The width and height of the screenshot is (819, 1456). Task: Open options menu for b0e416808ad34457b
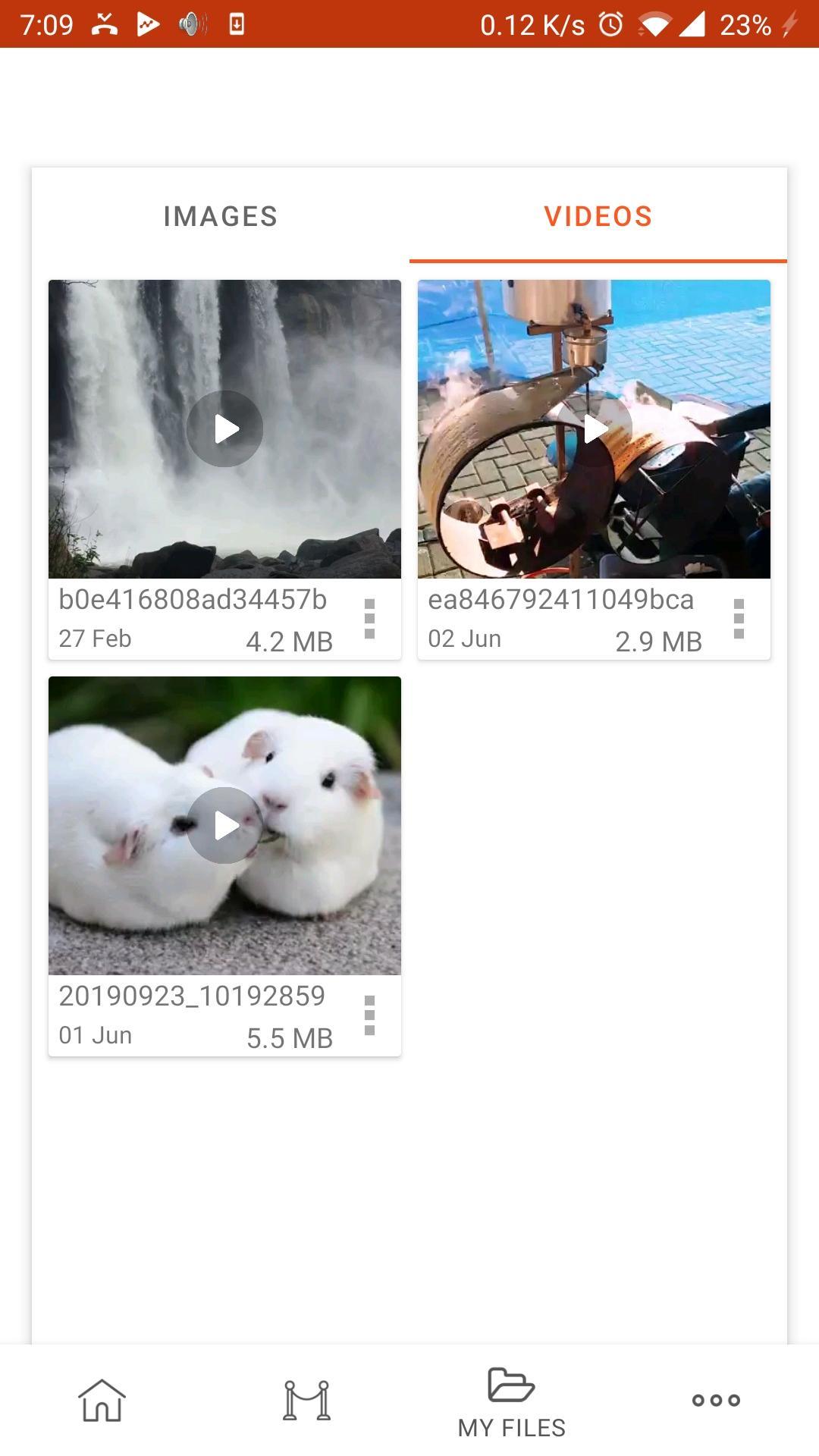(369, 619)
